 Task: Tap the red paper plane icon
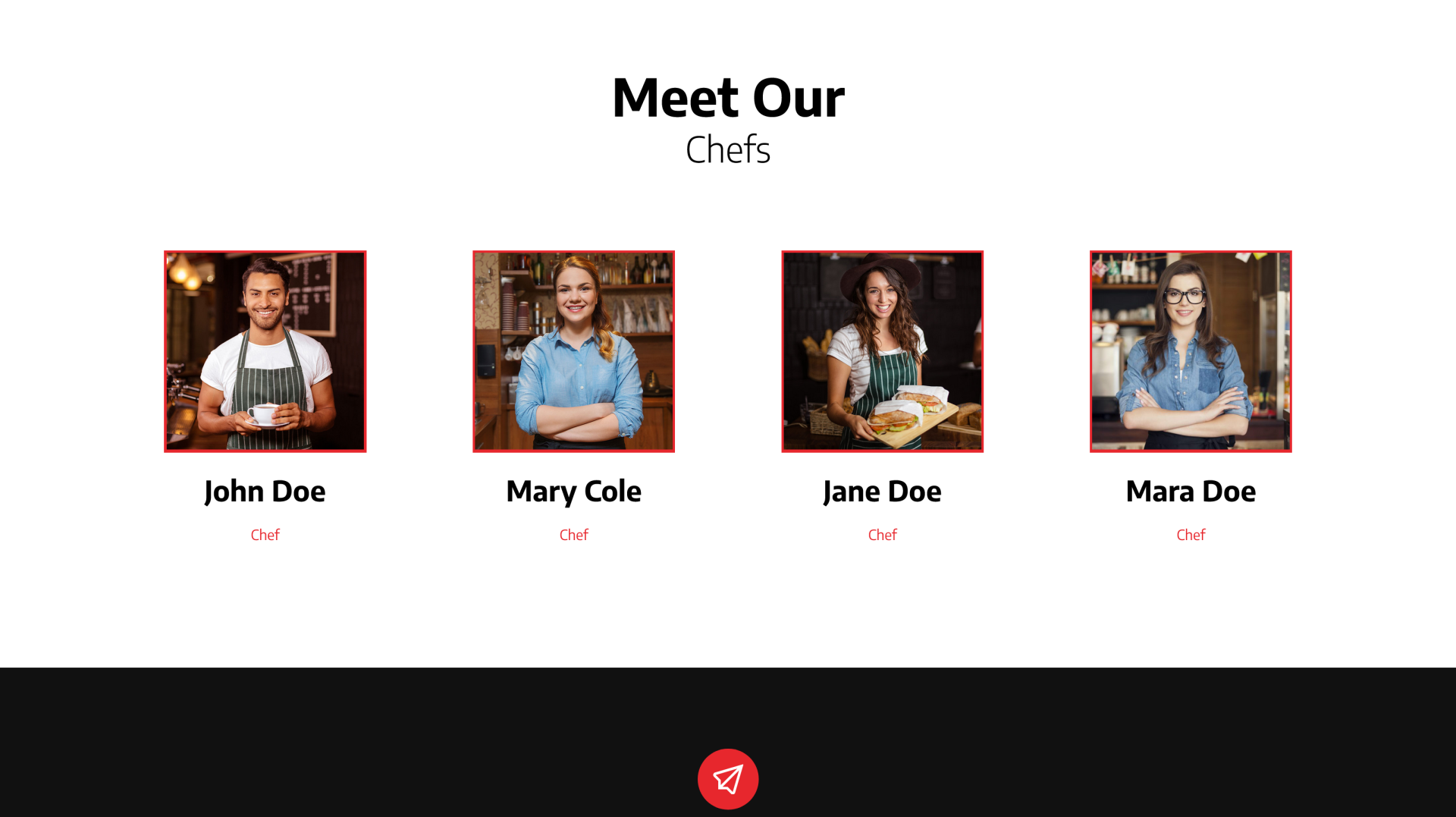point(728,779)
